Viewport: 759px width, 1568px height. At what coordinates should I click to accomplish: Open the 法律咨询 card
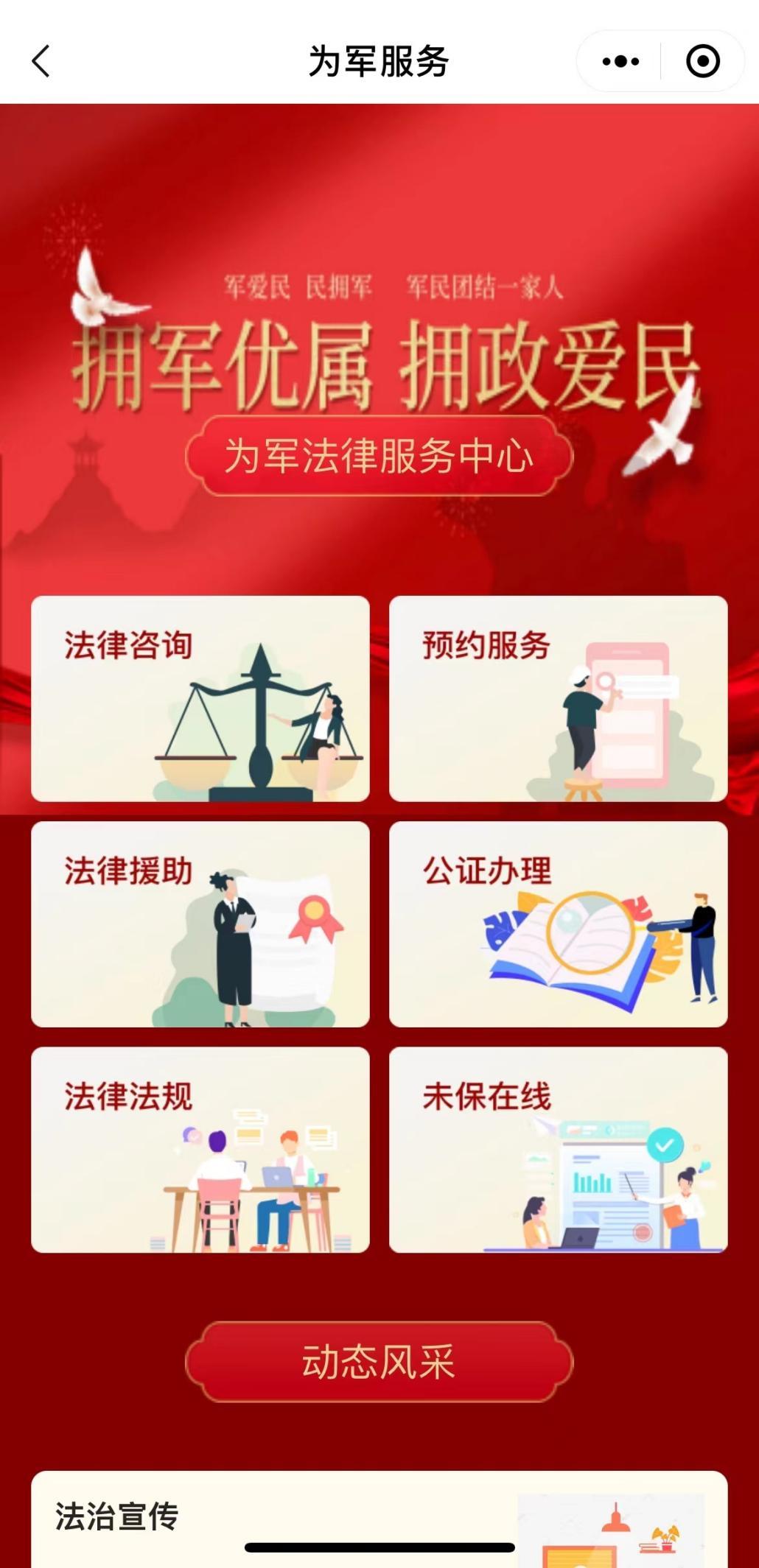pos(200,698)
